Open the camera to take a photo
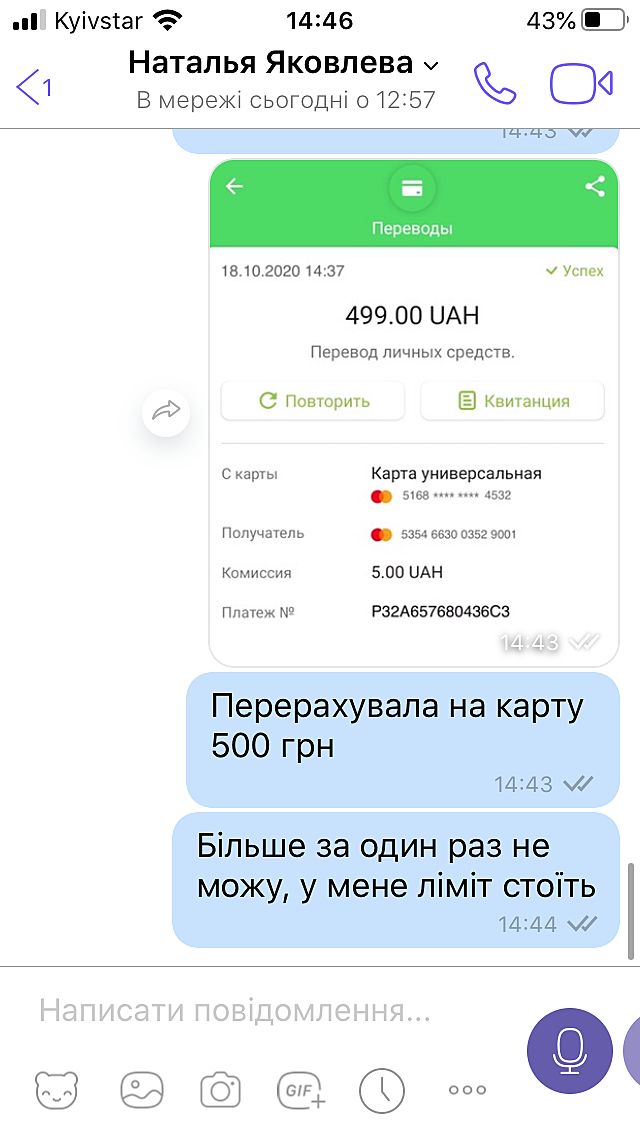Image resolution: width=640 pixels, height=1136 pixels. pyautogui.click(x=220, y=1089)
